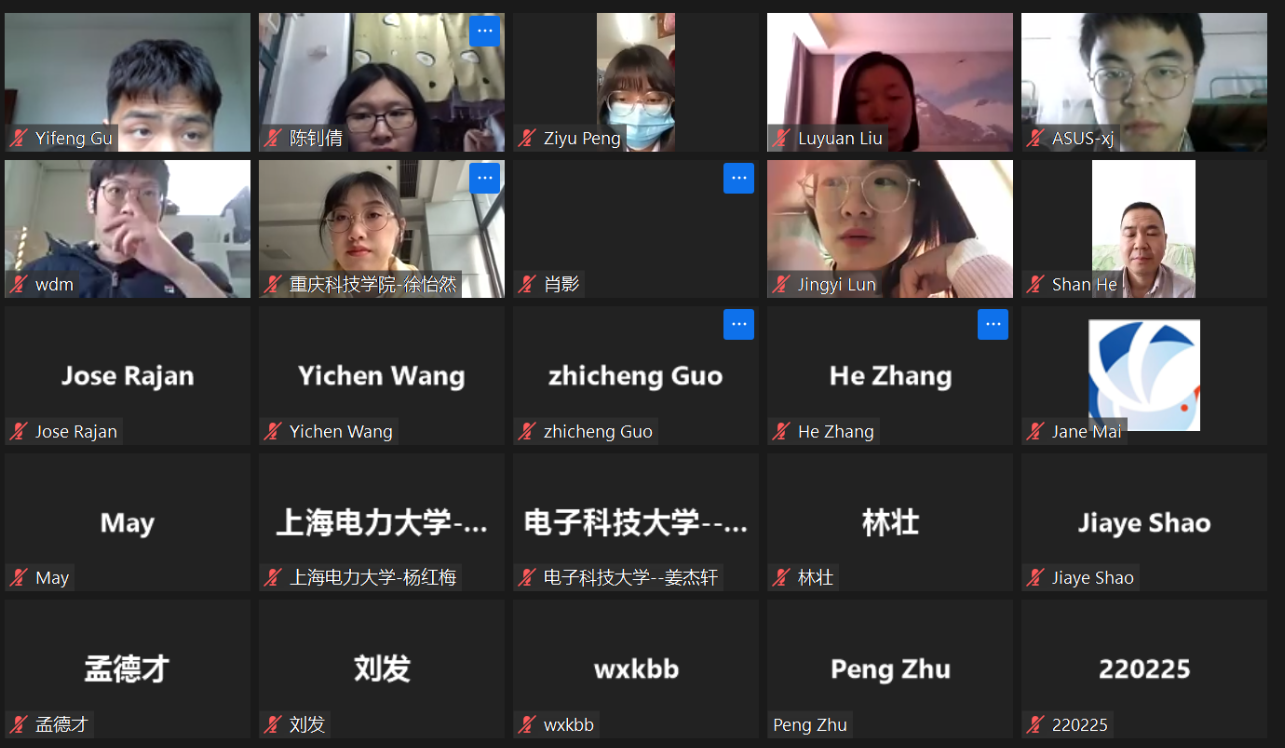The height and width of the screenshot is (748, 1285).
Task: Select Yichen Wang's participant tile
Action: coord(382,375)
